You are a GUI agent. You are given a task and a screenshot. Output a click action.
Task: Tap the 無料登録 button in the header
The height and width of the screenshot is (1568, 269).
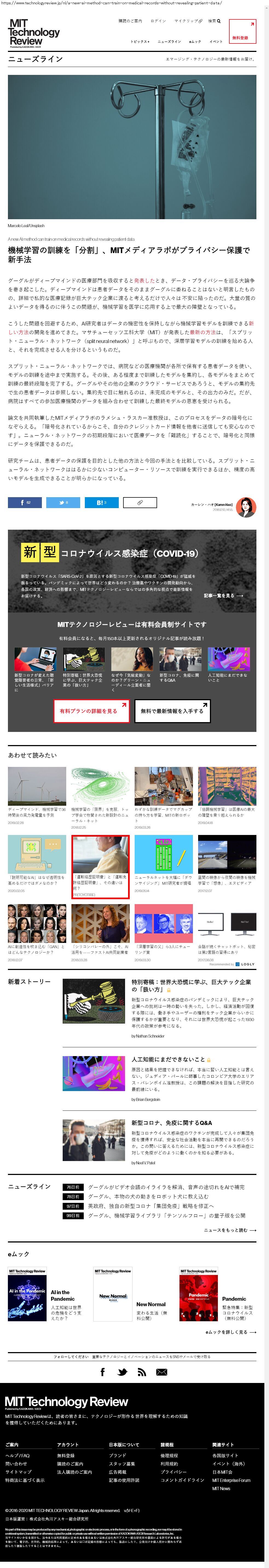click(242, 32)
